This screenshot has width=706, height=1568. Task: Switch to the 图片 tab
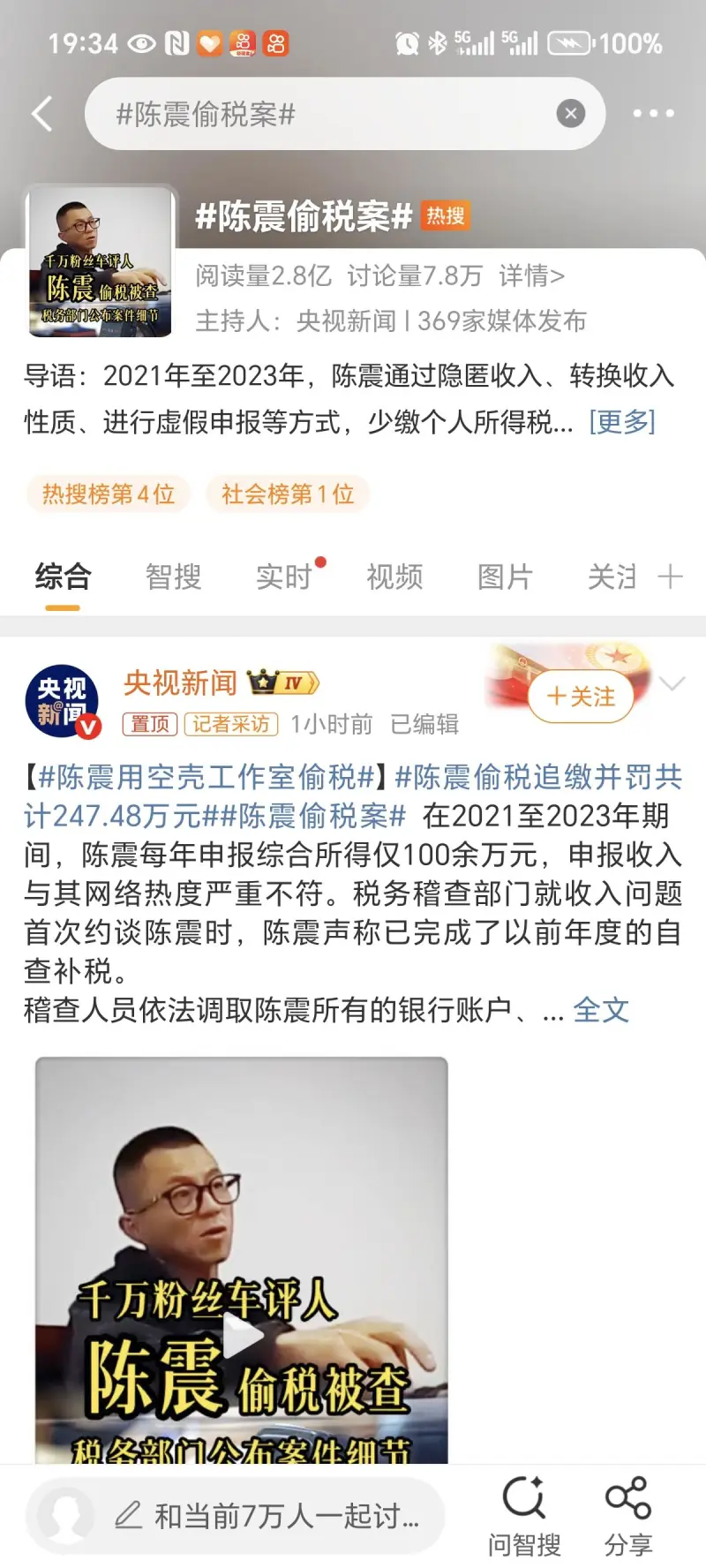point(505,577)
